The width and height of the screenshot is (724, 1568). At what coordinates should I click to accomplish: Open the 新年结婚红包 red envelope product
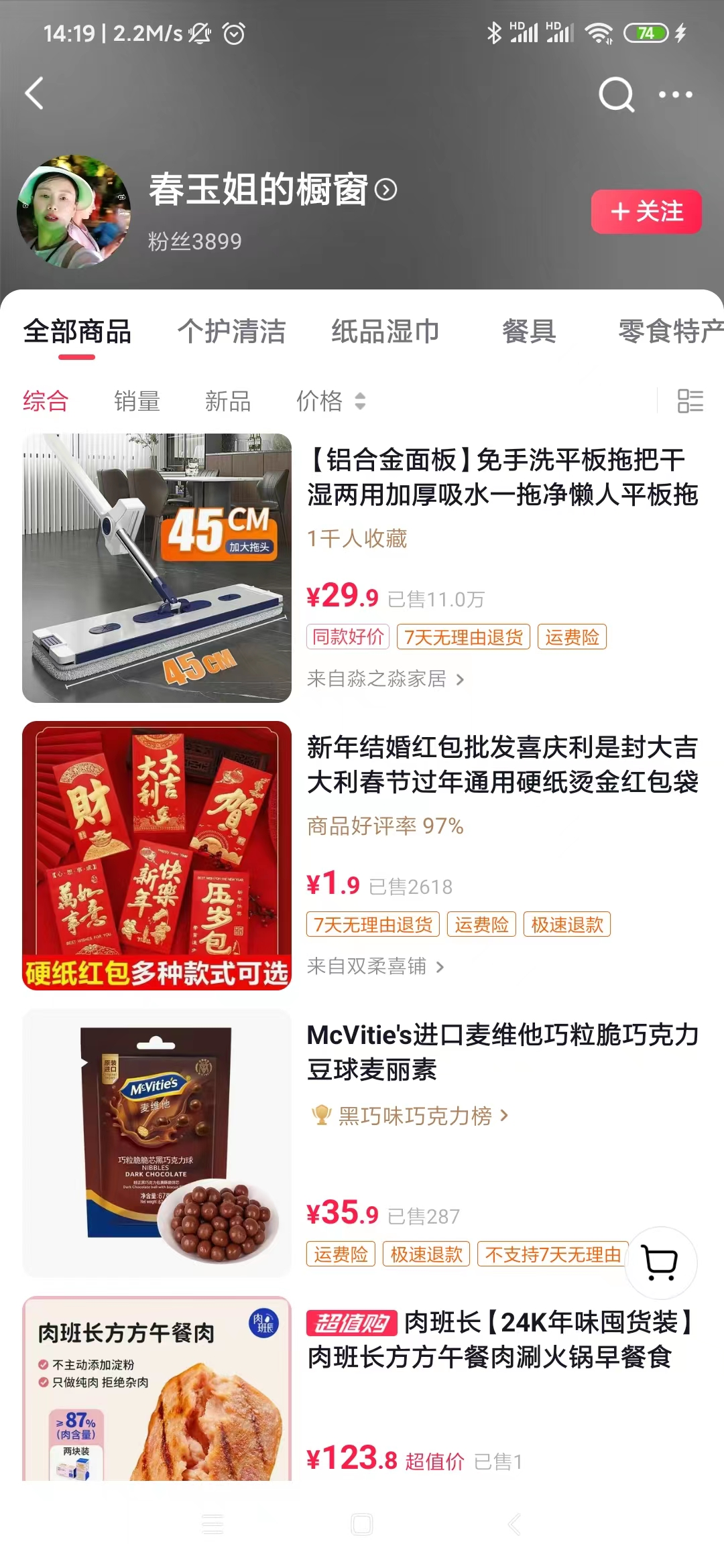[x=503, y=765]
